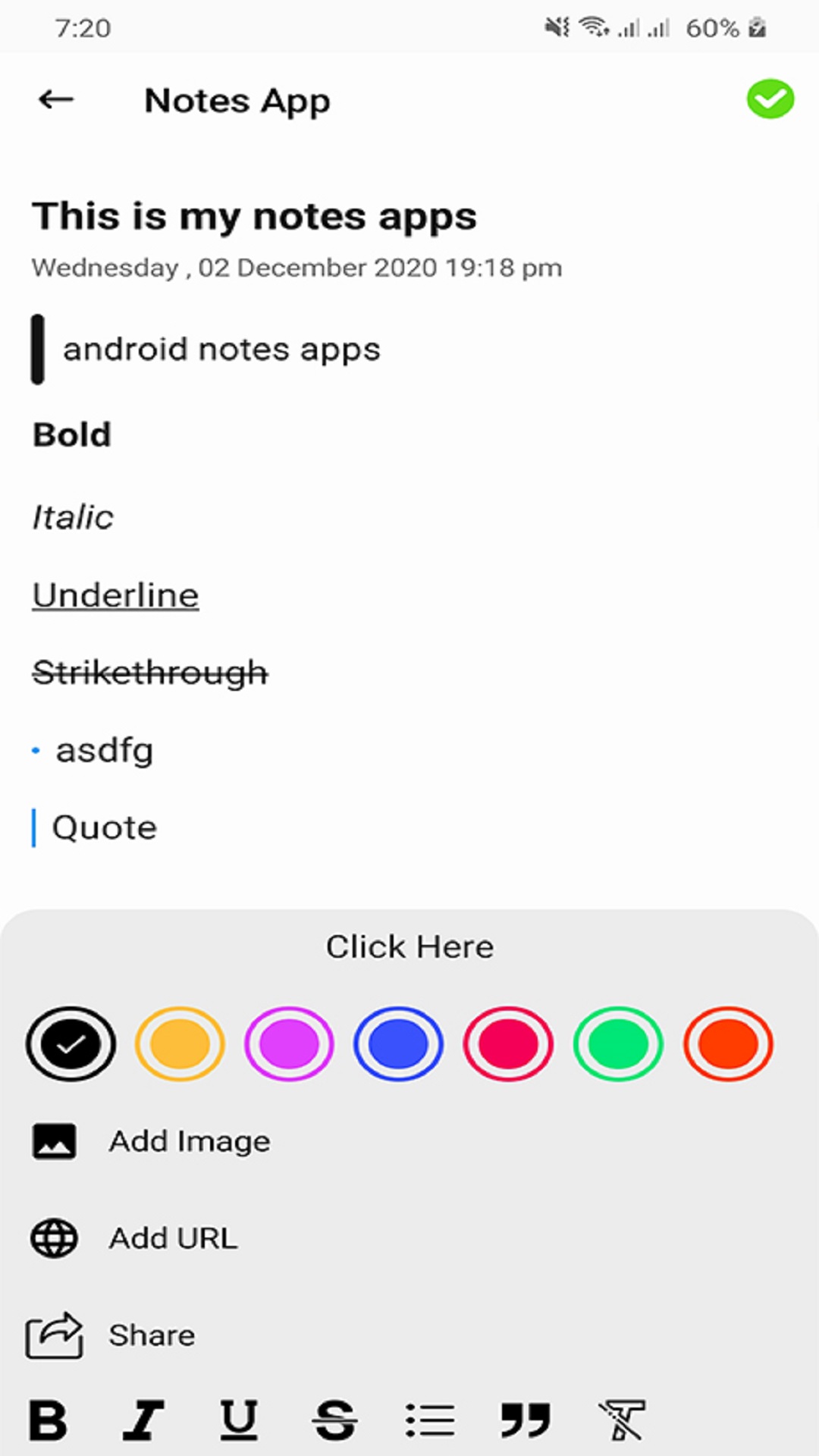Select the black note color
This screenshot has width=819, height=1456.
coord(71,1044)
